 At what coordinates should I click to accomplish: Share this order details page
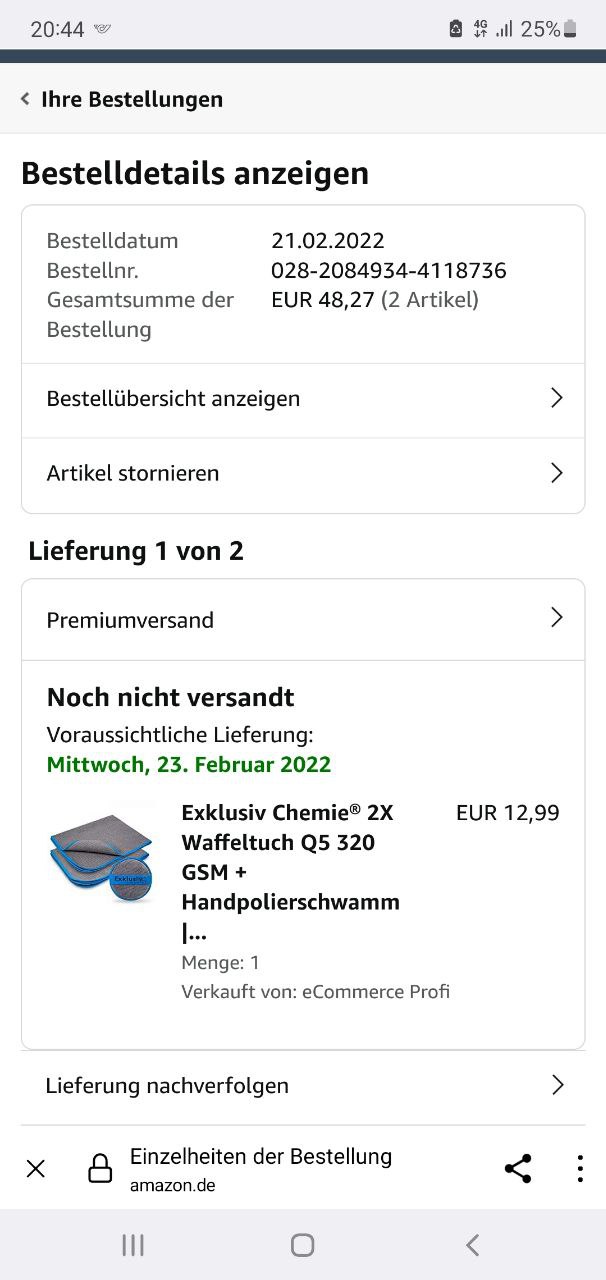click(518, 1168)
